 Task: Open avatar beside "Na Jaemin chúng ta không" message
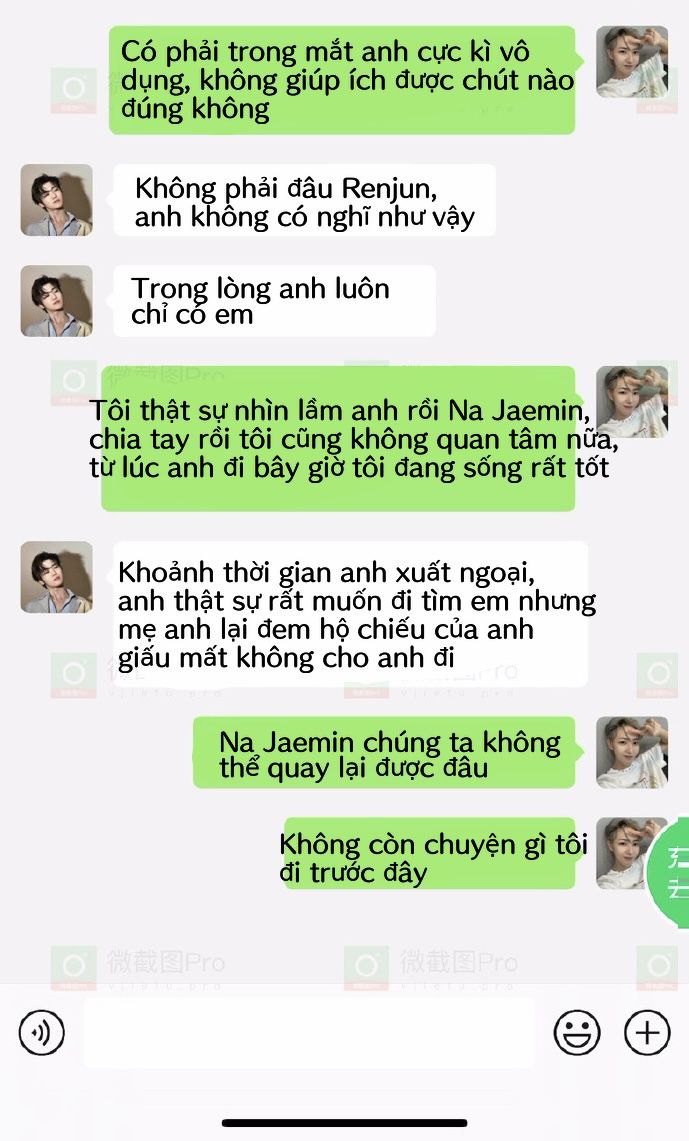632,752
